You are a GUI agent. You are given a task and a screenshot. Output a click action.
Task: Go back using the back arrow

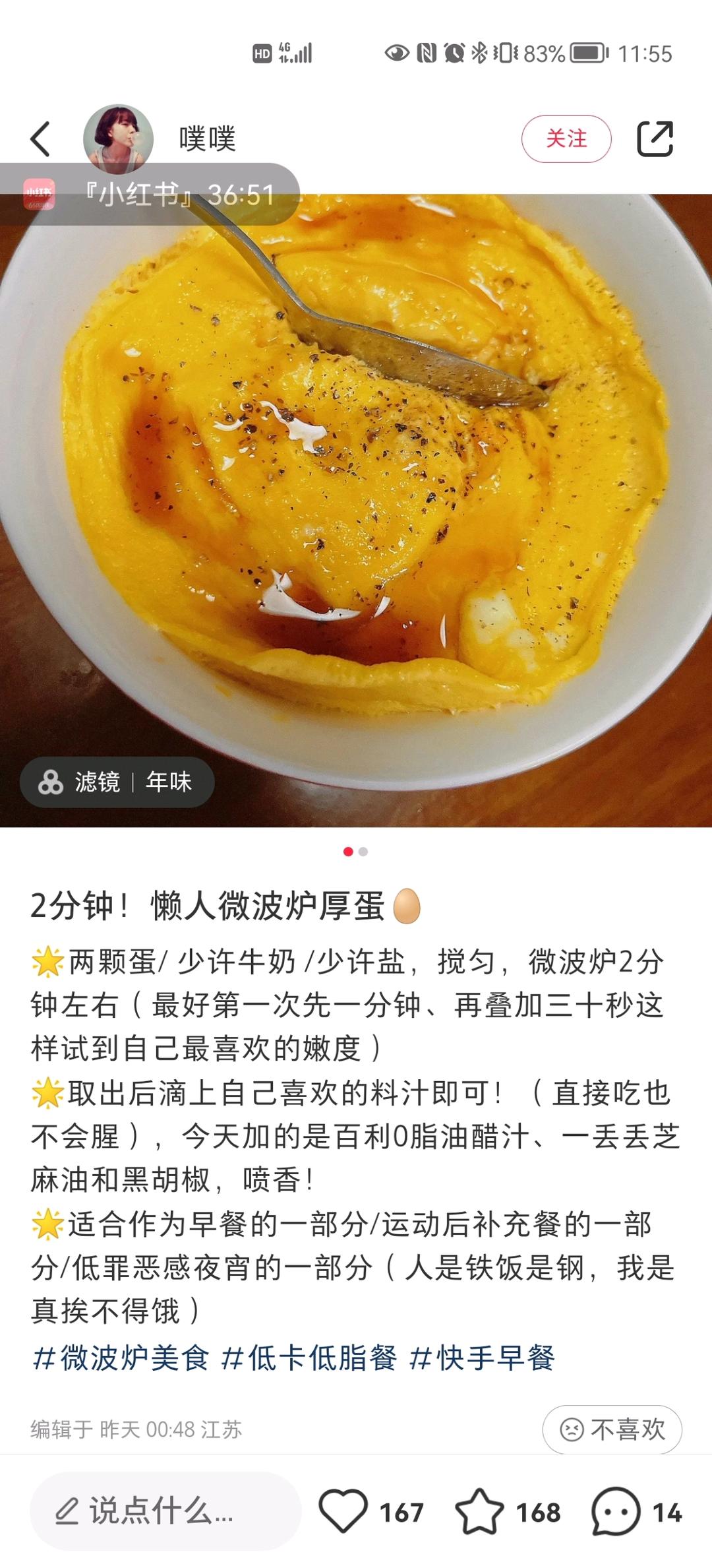tap(41, 139)
